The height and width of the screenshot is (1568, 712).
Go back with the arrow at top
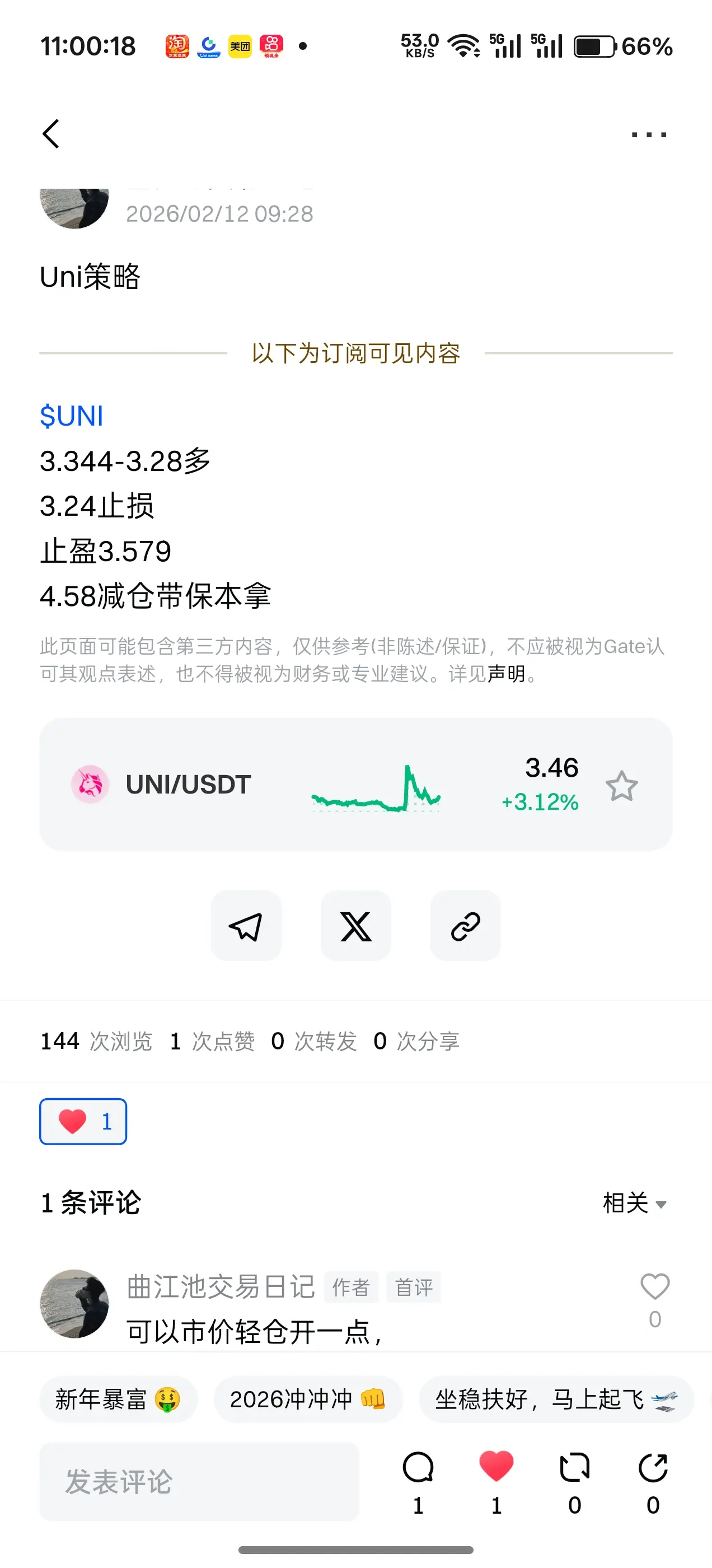tap(51, 133)
